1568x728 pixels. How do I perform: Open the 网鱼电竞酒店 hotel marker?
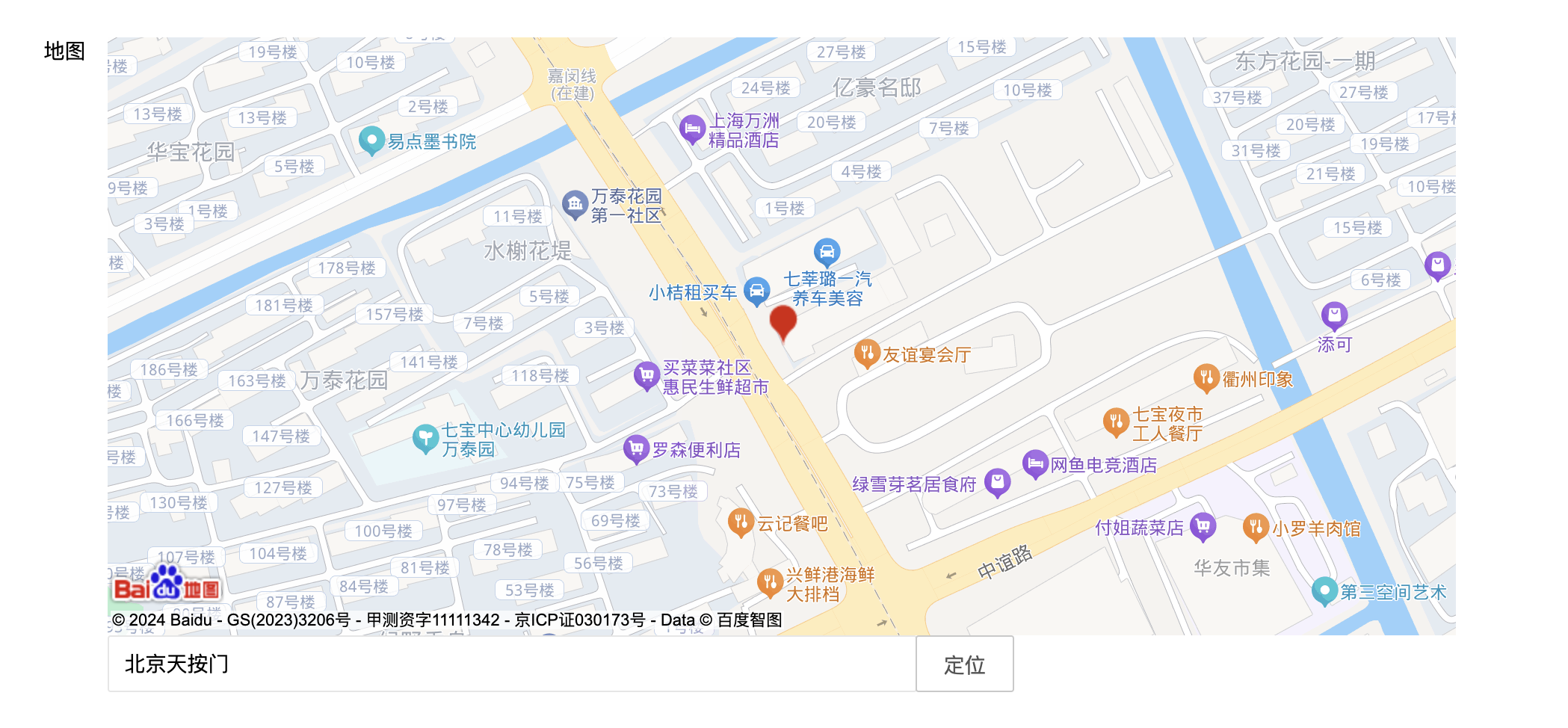pos(1035,463)
